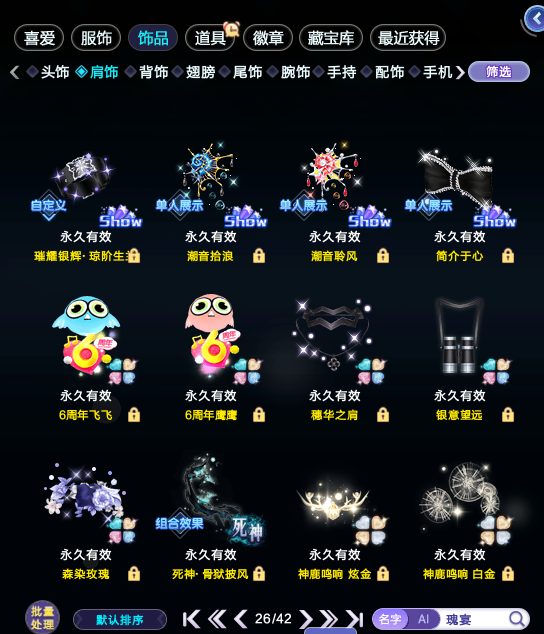Go to the next page
Screen dimensions: 544x634
(306, 619)
